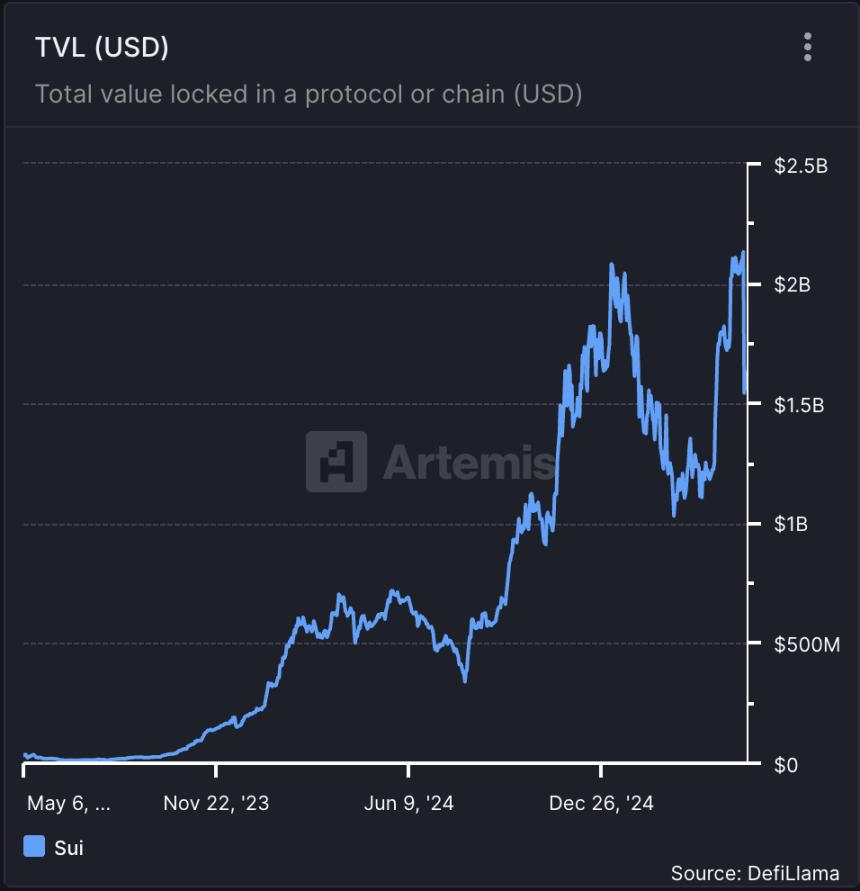The image size is (860, 891).
Task: Toggle the Sui legend series
Action: (54, 847)
